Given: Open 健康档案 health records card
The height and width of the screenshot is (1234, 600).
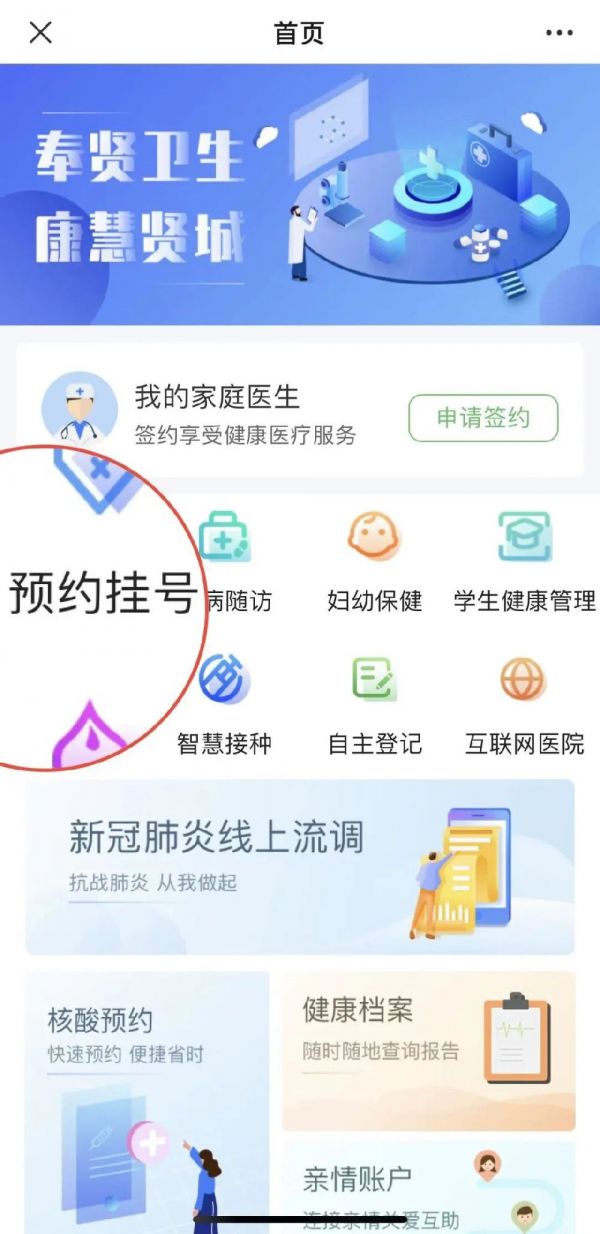Looking at the screenshot, I should [428, 1050].
